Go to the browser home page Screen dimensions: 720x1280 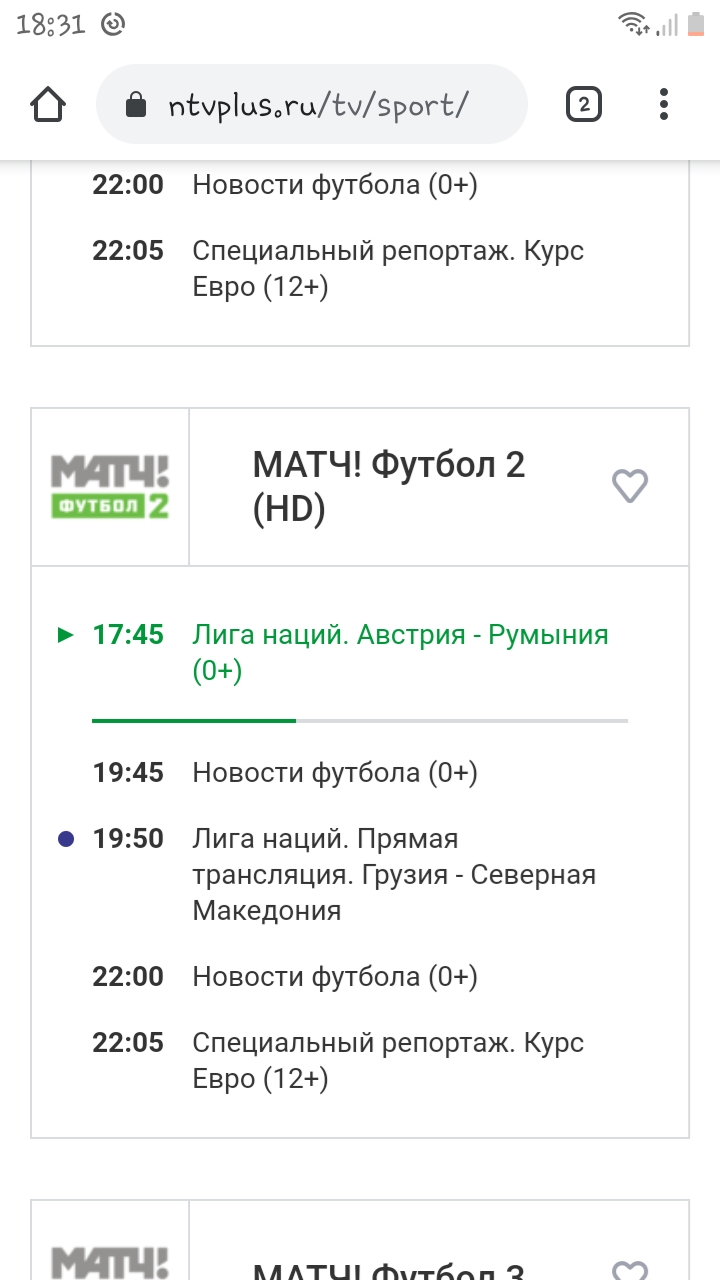coord(48,105)
